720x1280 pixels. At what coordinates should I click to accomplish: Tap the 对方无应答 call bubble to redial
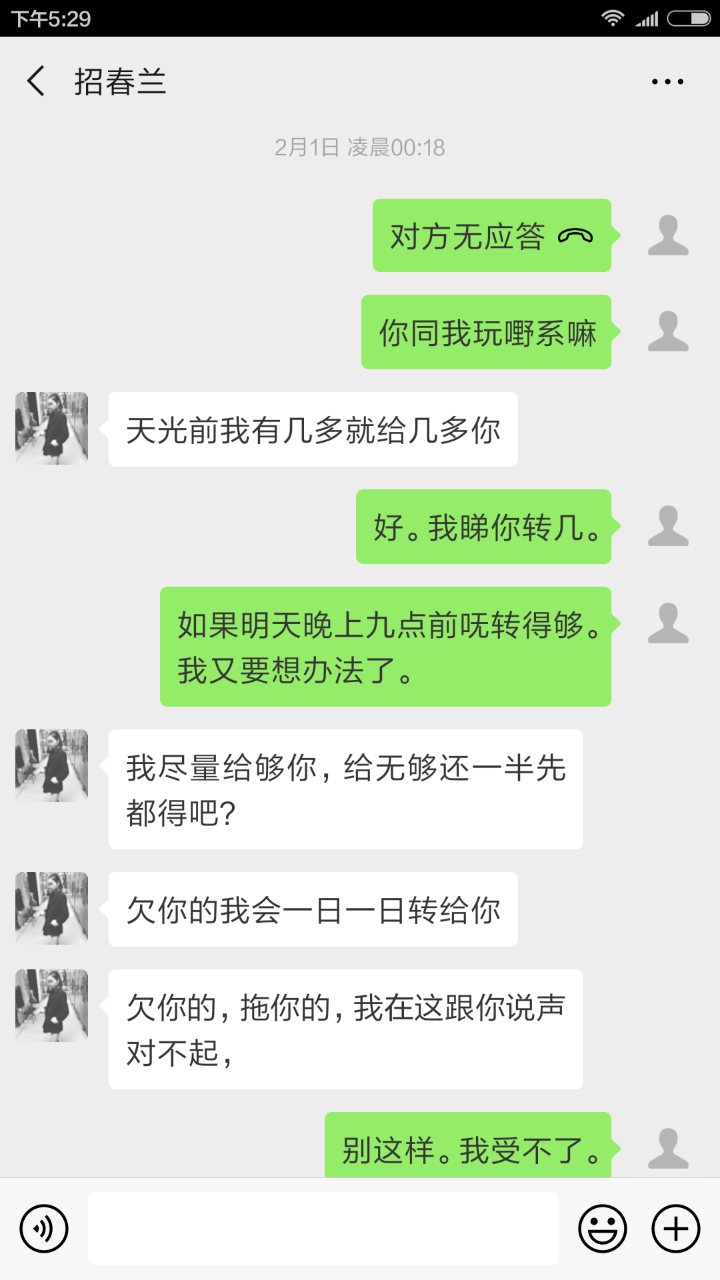[x=491, y=236]
